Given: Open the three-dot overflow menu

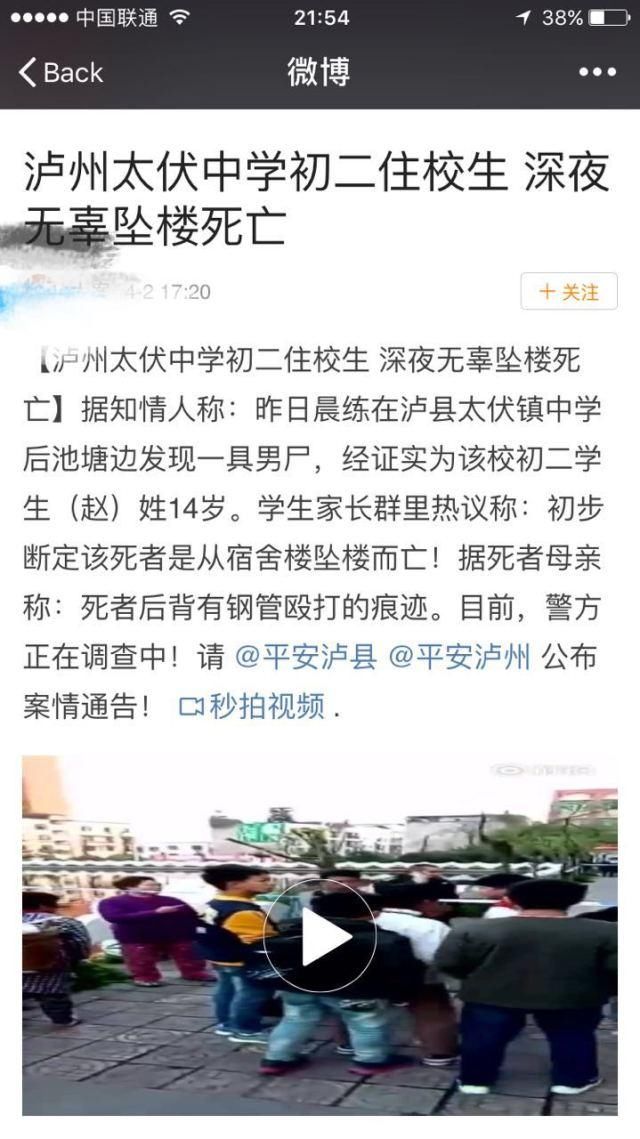Looking at the screenshot, I should coord(597,72).
